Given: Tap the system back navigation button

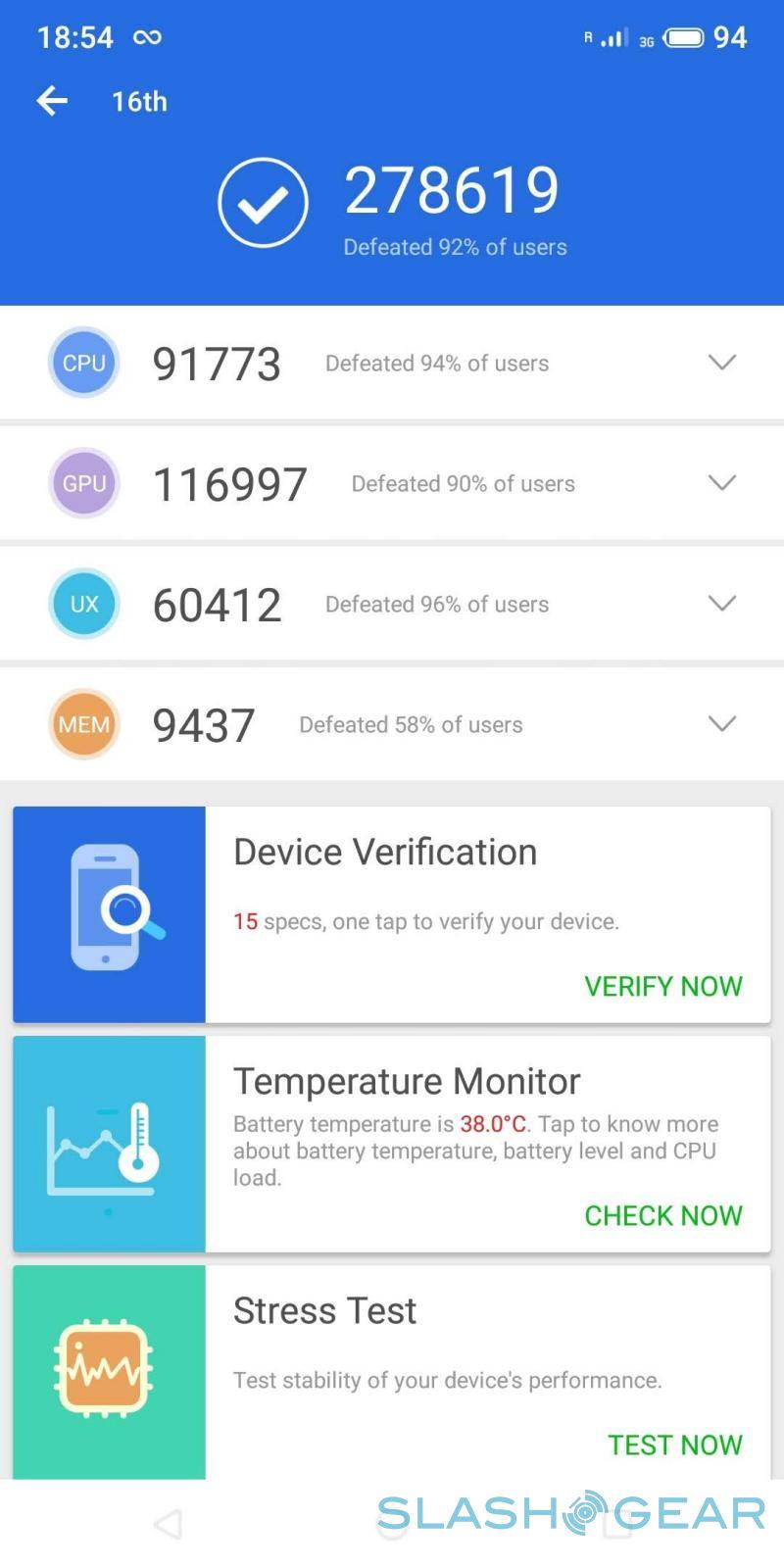Looking at the screenshot, I should [x=169, y=1524].
